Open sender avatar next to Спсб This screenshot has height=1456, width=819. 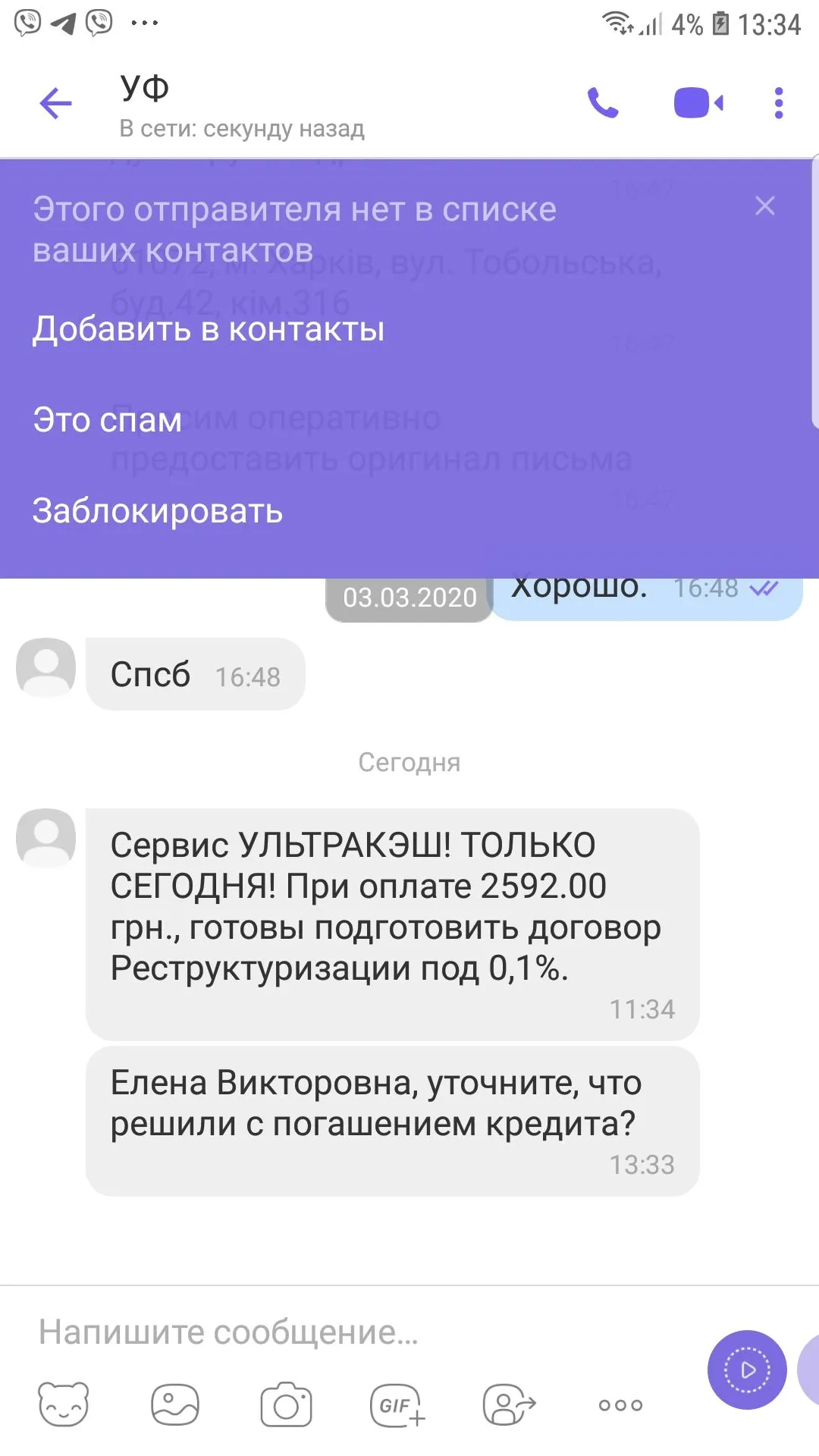pyautogui.click(x=45, y=668)
